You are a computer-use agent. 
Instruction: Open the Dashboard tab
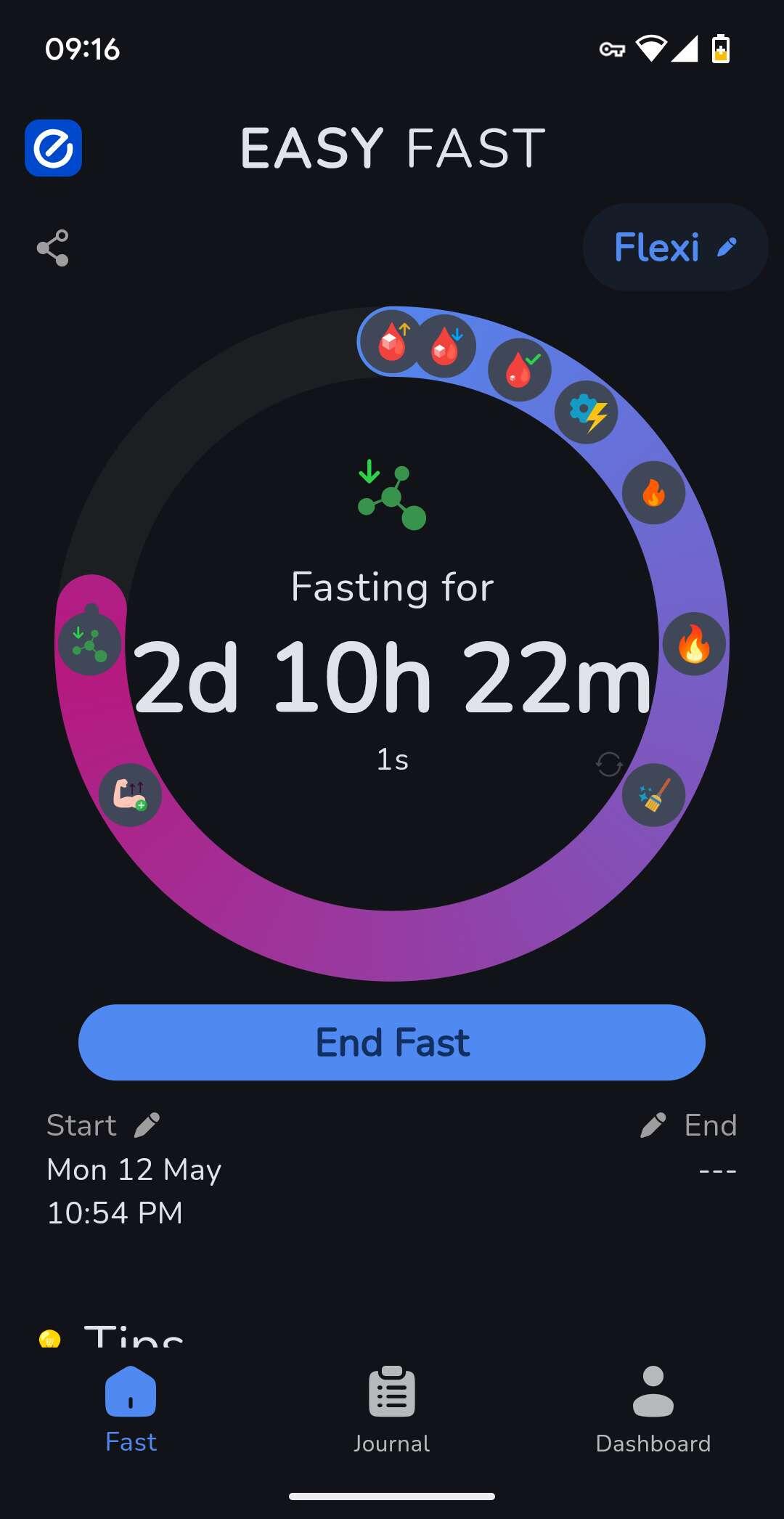click(x=653, y=1409)
